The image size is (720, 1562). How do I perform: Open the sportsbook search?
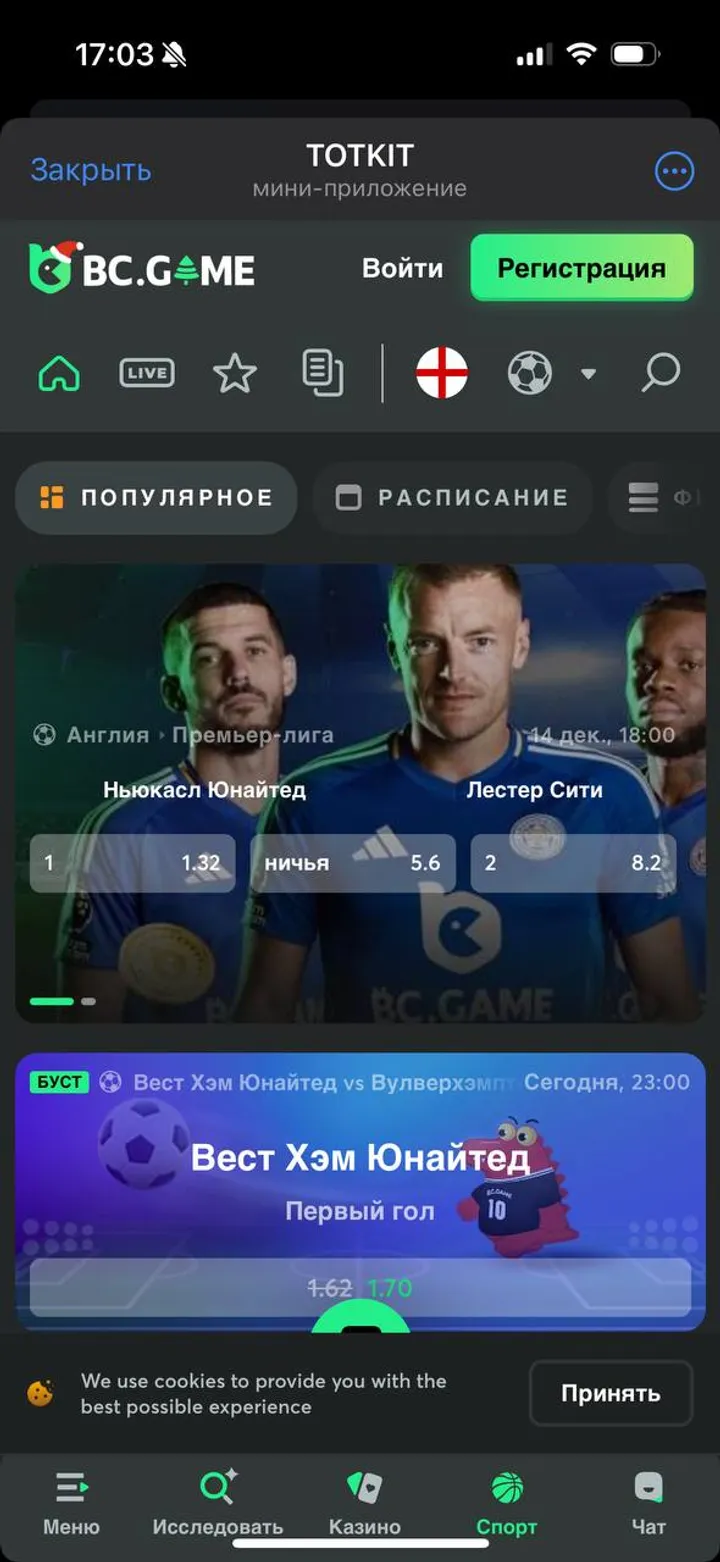coord(660,374)
